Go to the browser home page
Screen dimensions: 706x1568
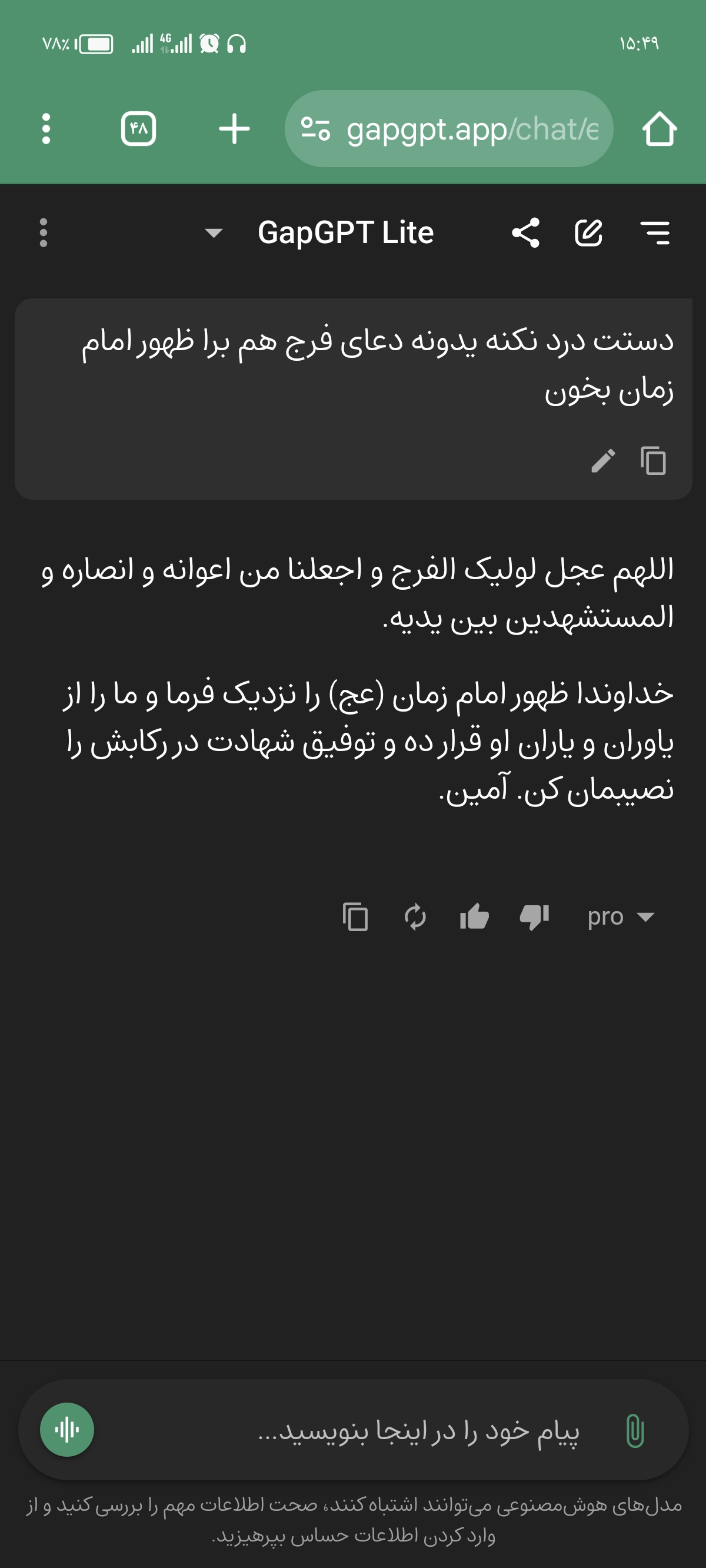point(659,129)
